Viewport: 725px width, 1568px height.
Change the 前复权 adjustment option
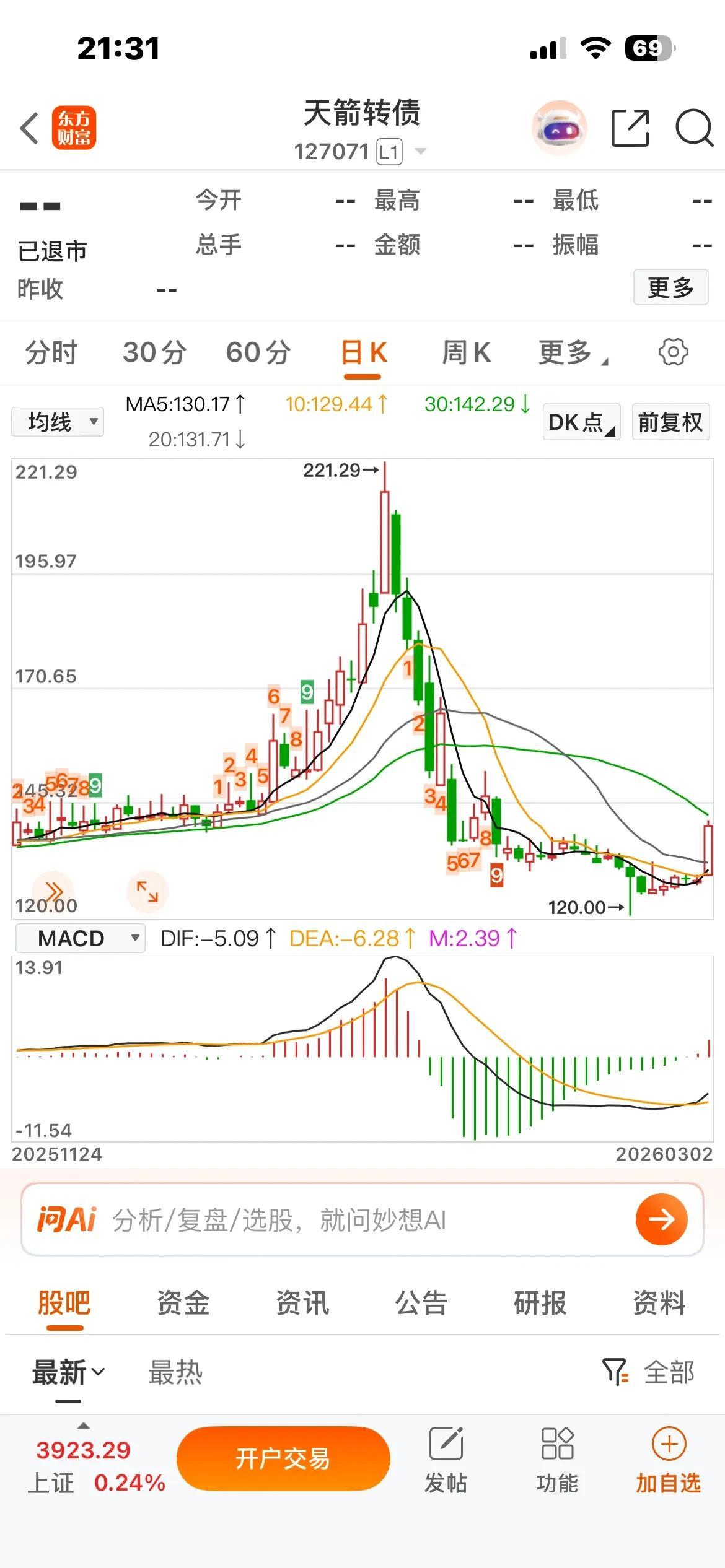(670, 422)
